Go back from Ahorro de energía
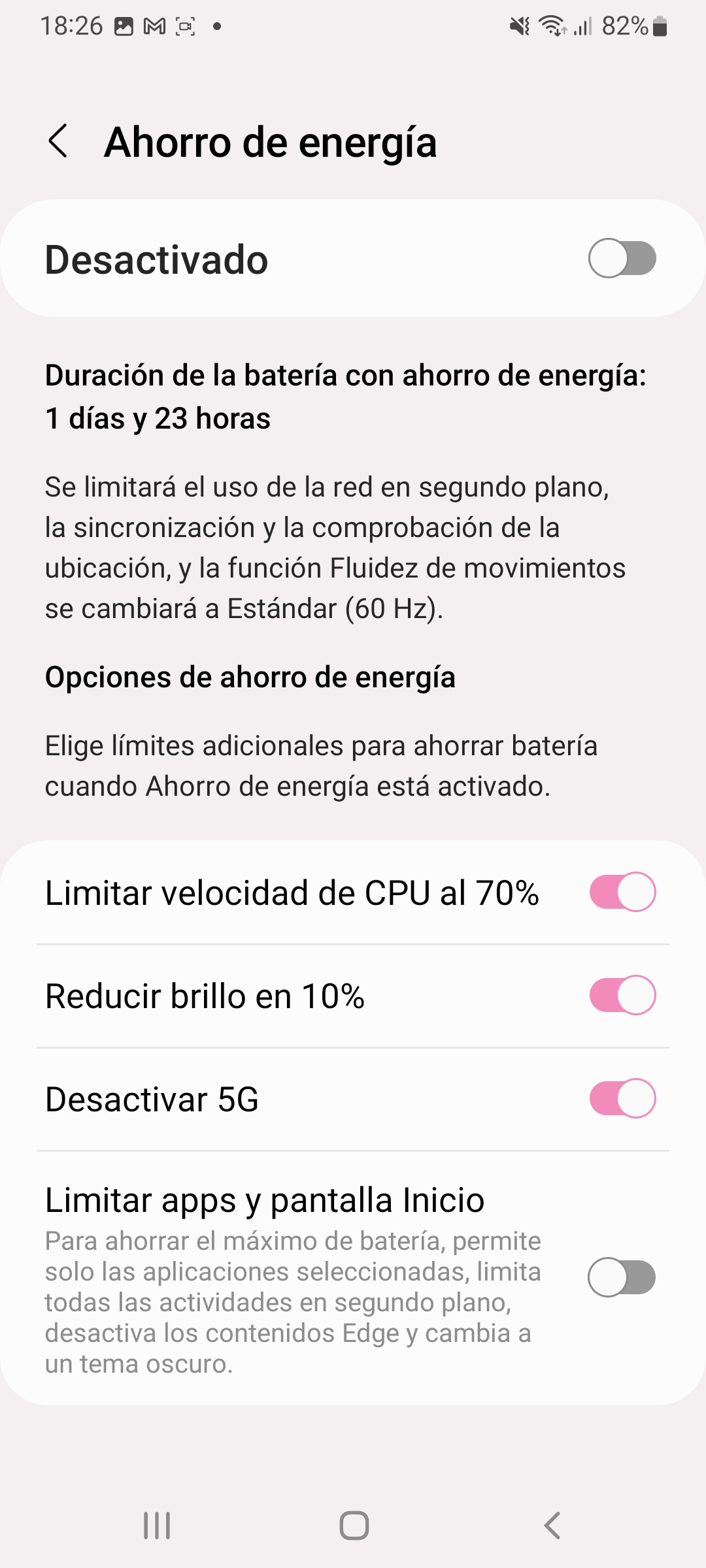Screen dimensions: 706x1568 click(x=58, y=141)
